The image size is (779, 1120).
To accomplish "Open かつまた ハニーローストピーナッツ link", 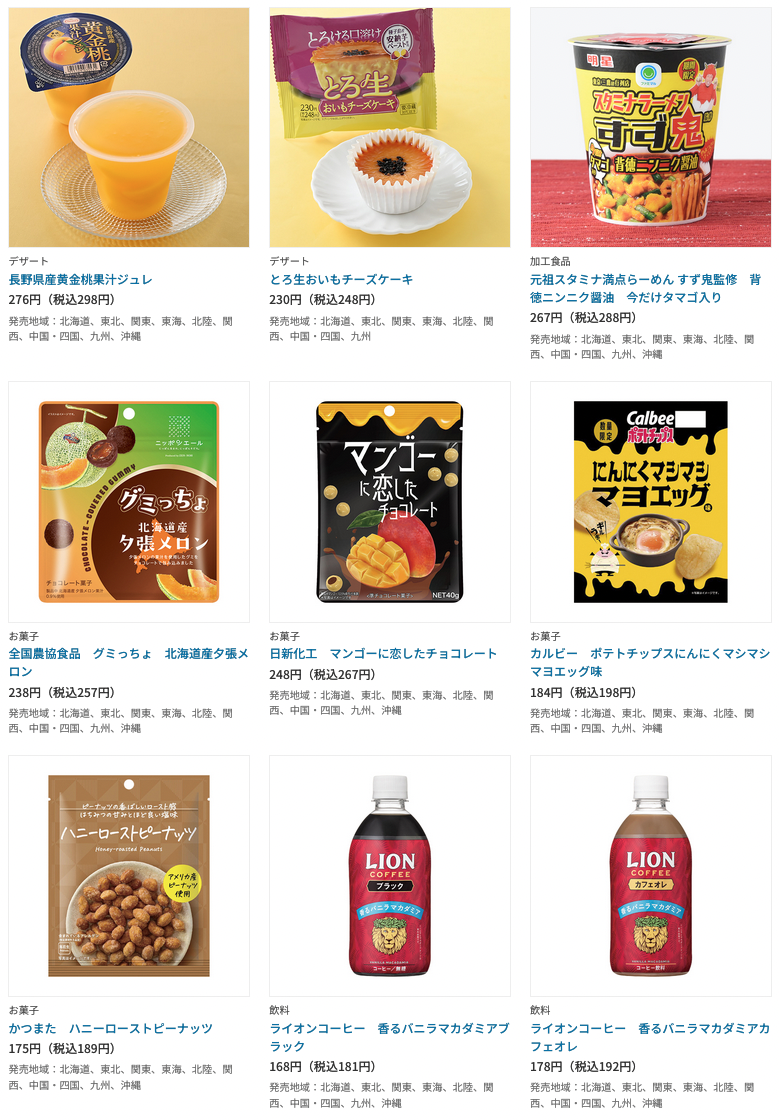I will (110, 1028).
